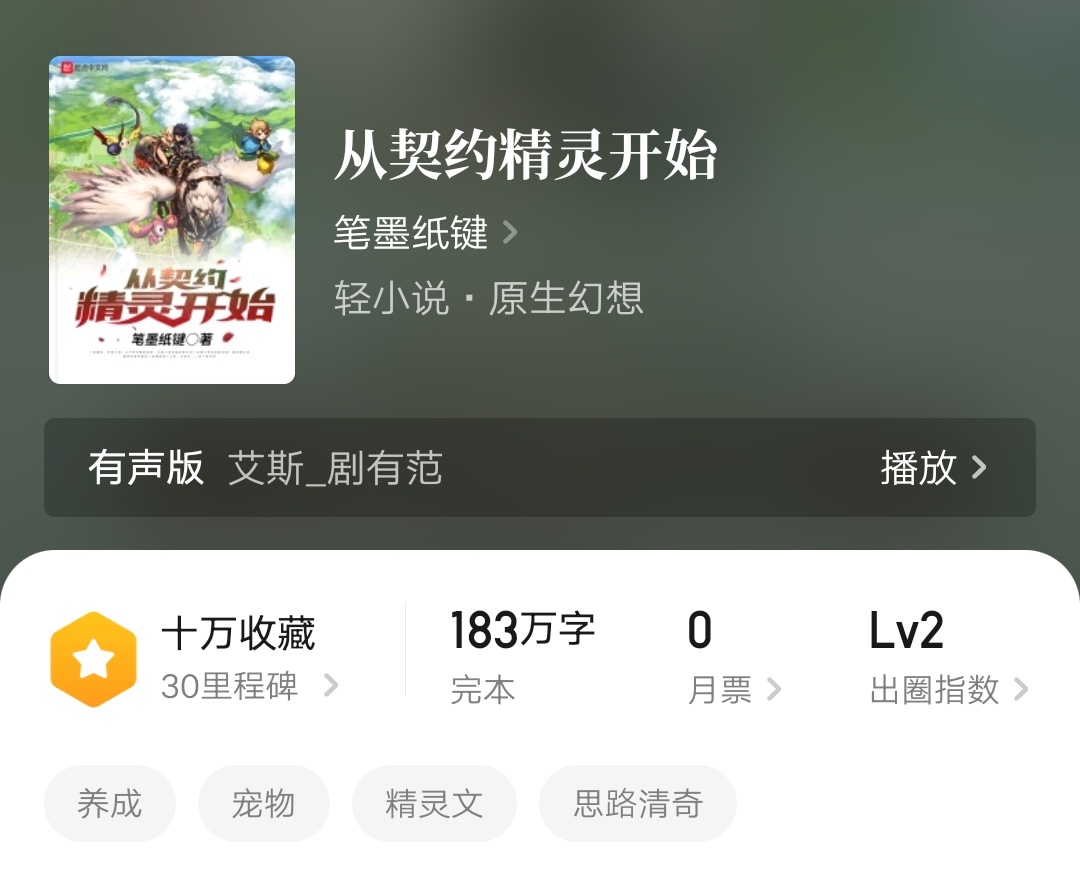This screenshot has width=1080, height=874.
Task: Select the 养成 tag chip
Action: (110, 803)
